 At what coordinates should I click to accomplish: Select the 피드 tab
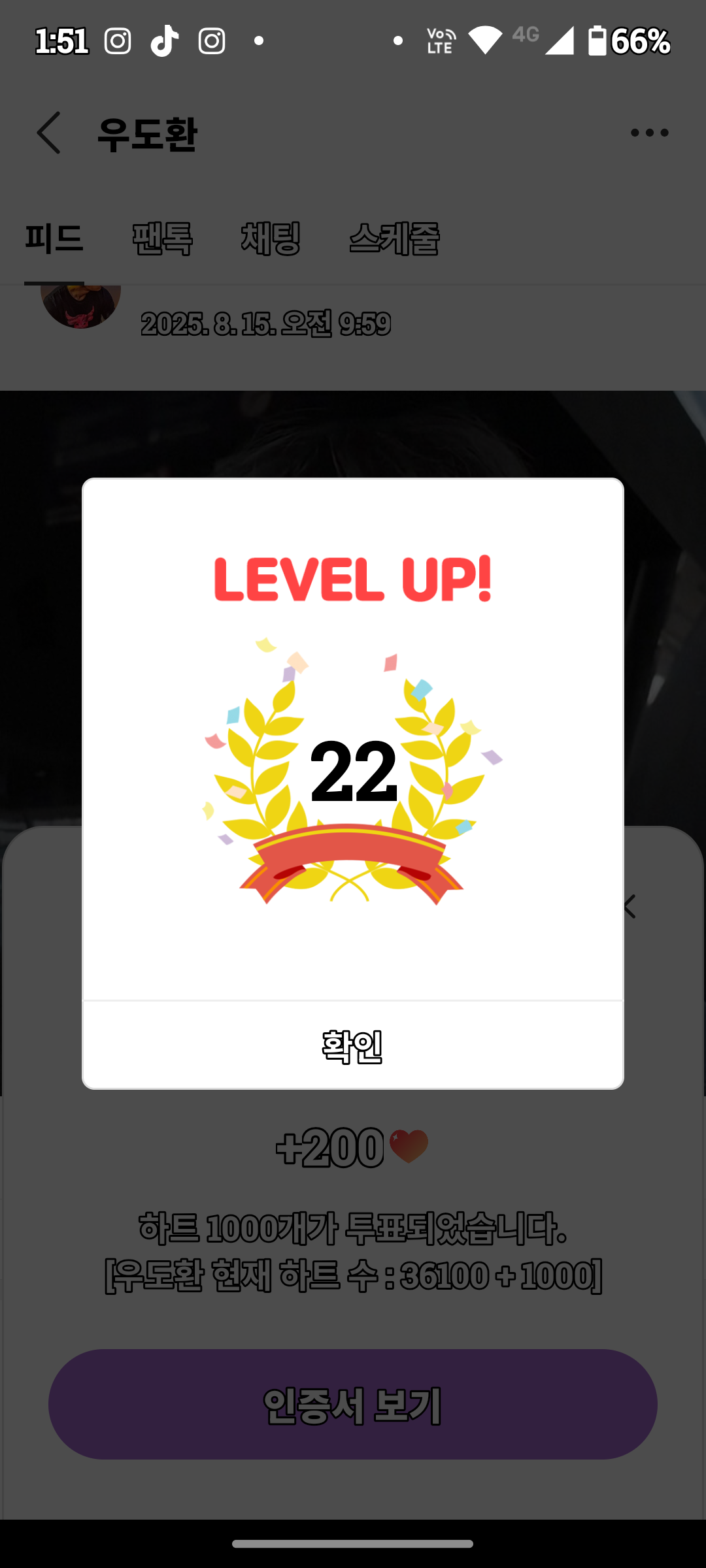click(x=54, y=238)
